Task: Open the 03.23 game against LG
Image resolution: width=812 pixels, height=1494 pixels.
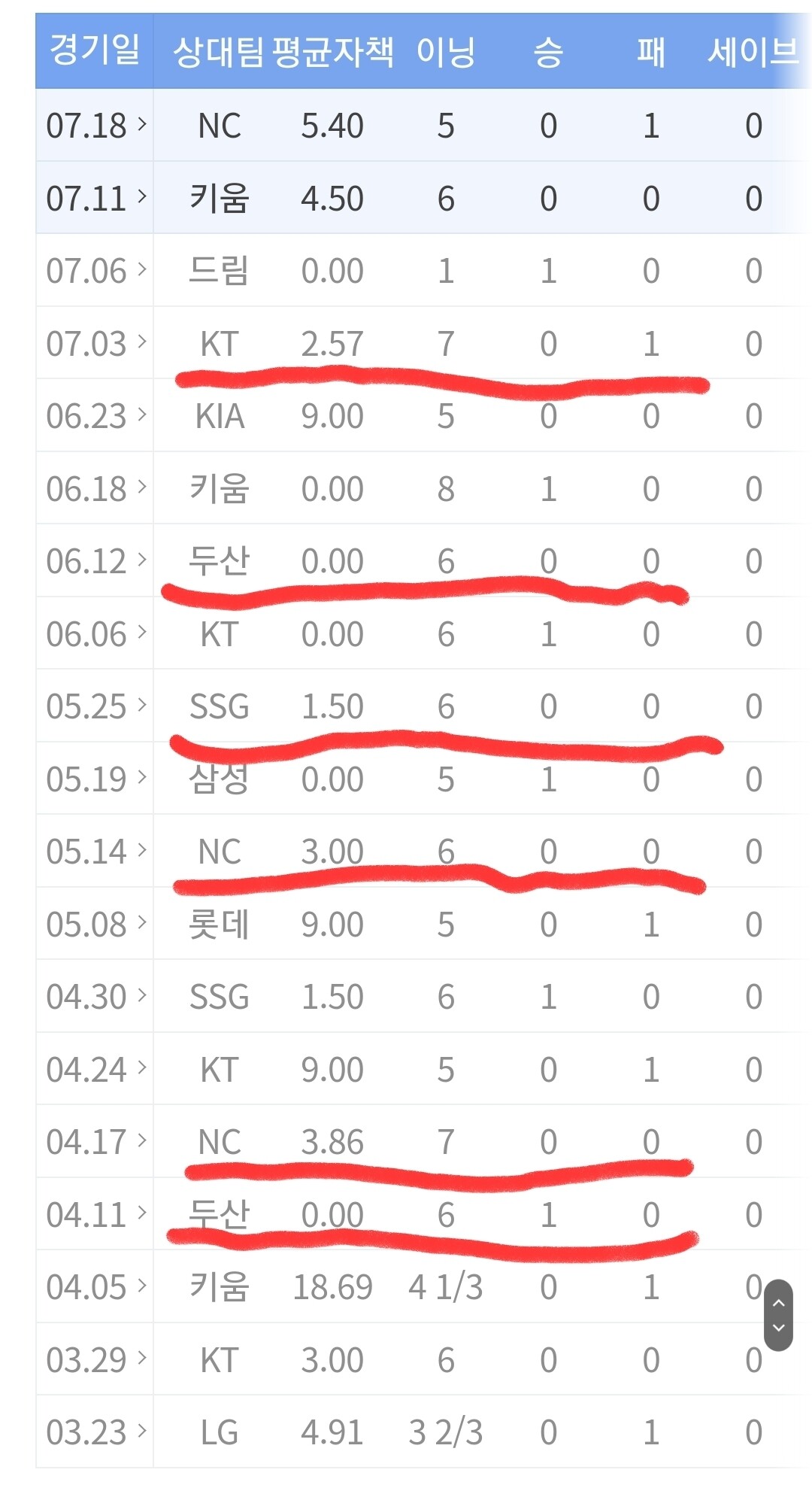Action: tap(95, 1432)
